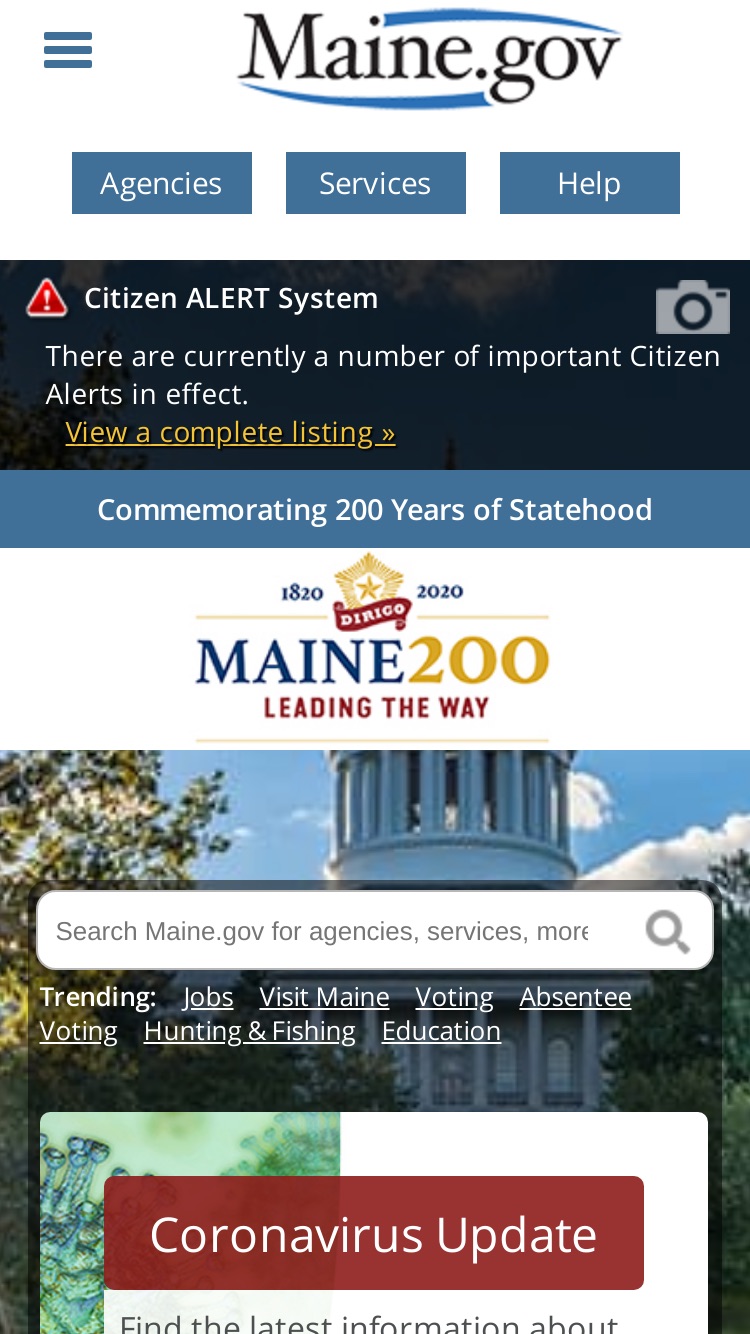Open the Coronavirus Update button

click(374, 1233)
